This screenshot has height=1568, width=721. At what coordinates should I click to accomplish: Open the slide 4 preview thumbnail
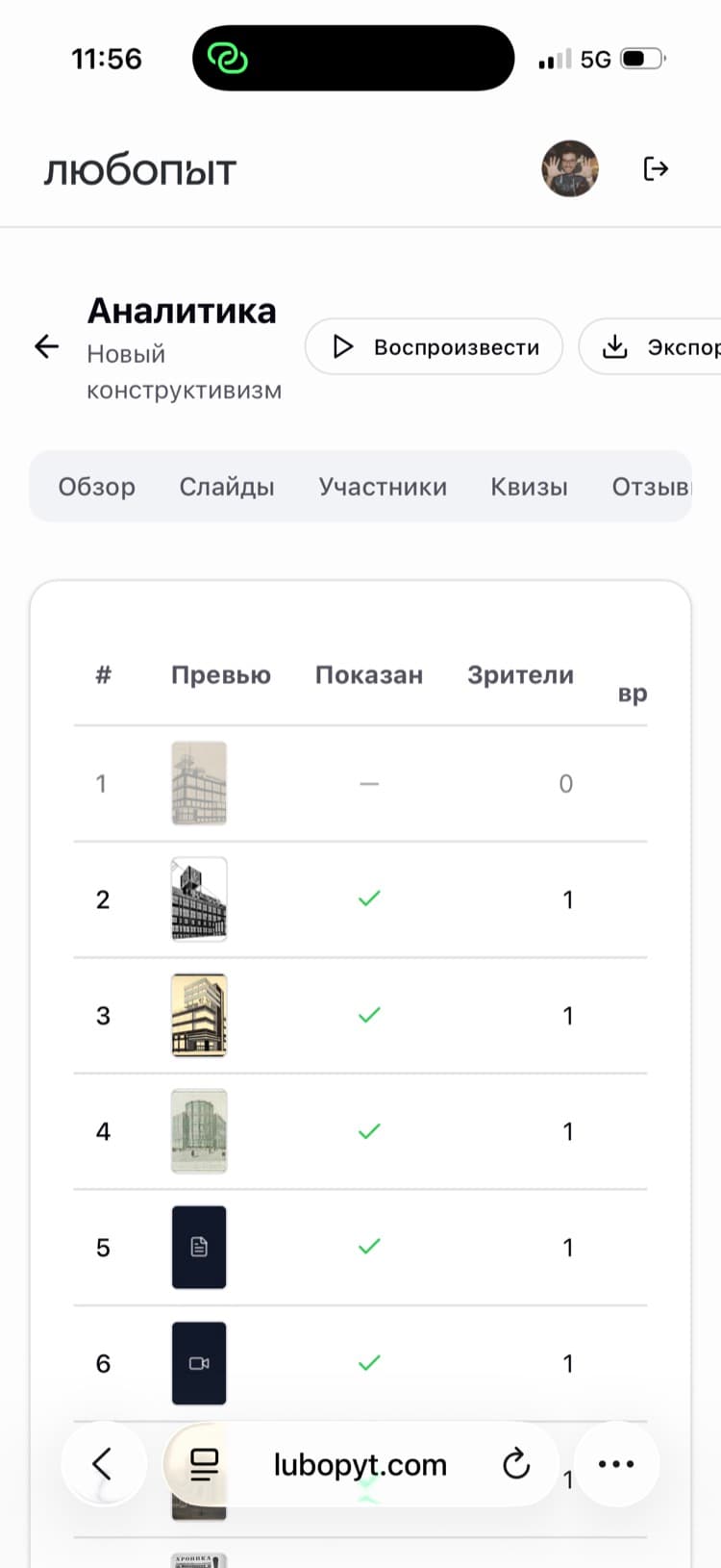click(199, 1131)
